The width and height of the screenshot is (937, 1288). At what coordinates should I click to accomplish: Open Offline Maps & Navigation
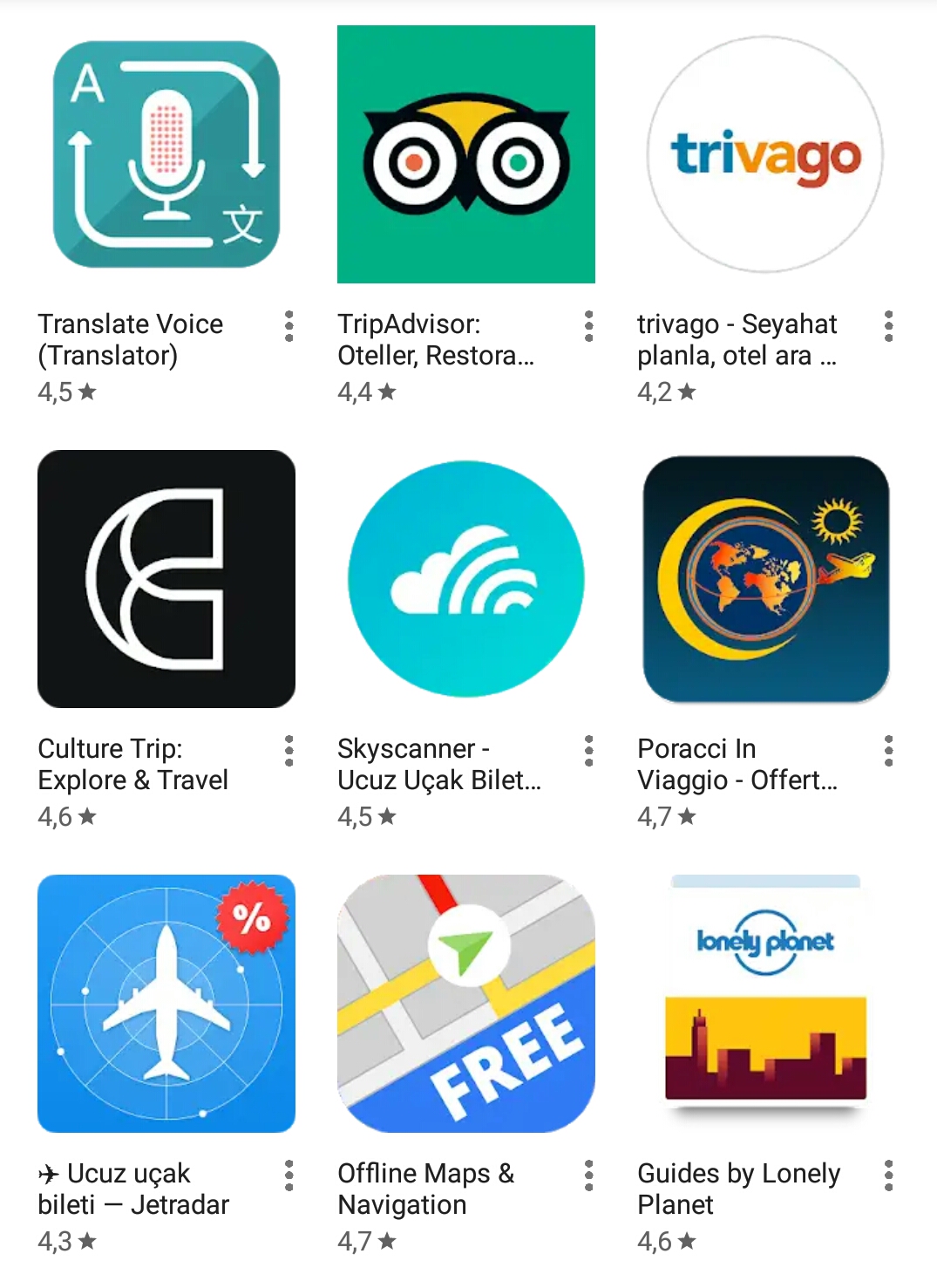click(465, 1003)
